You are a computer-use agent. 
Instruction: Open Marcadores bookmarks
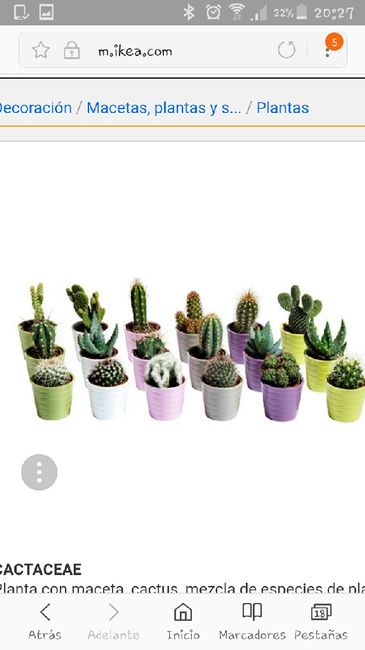[252, 621]
